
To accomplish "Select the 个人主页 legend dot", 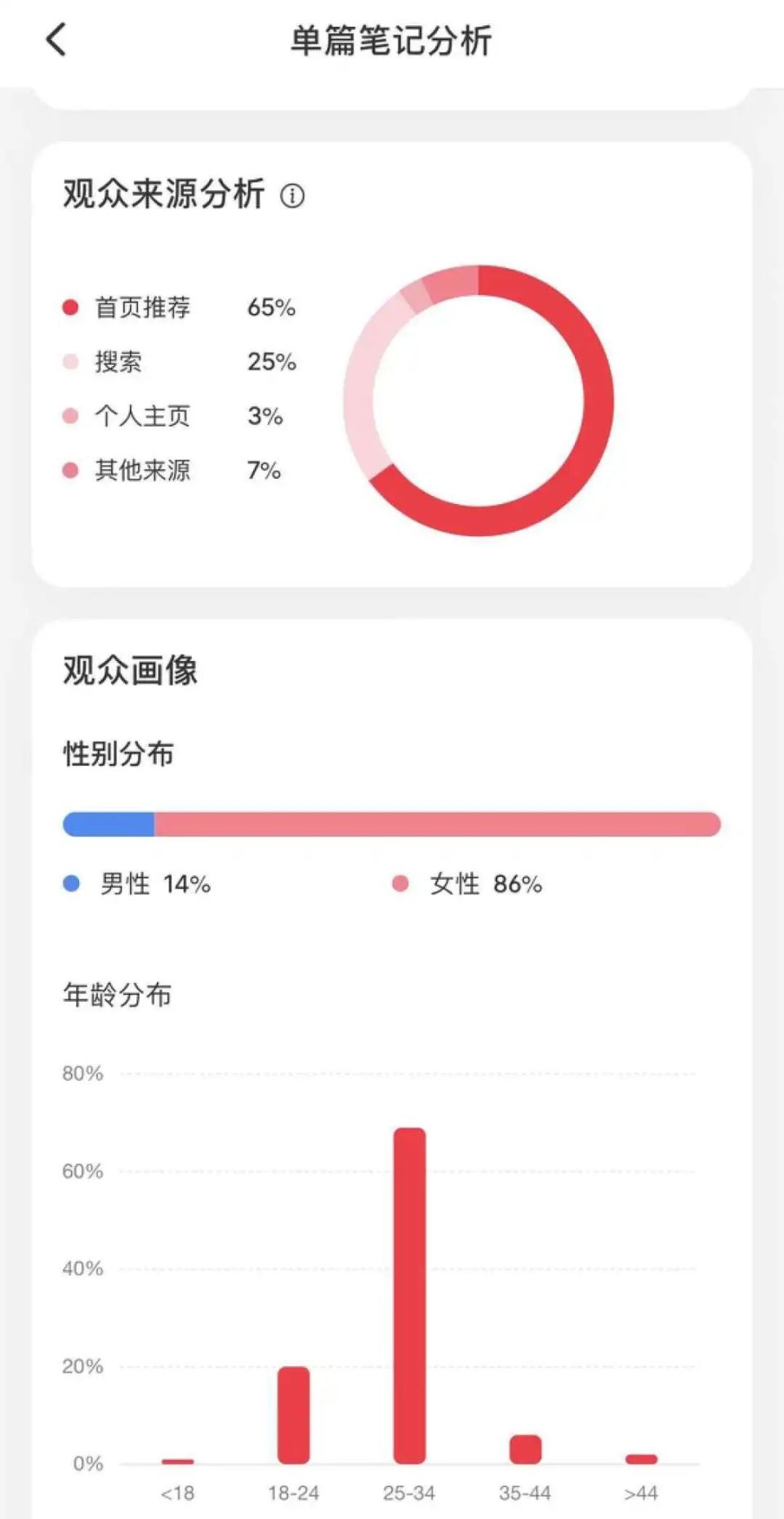I will 69,417.
